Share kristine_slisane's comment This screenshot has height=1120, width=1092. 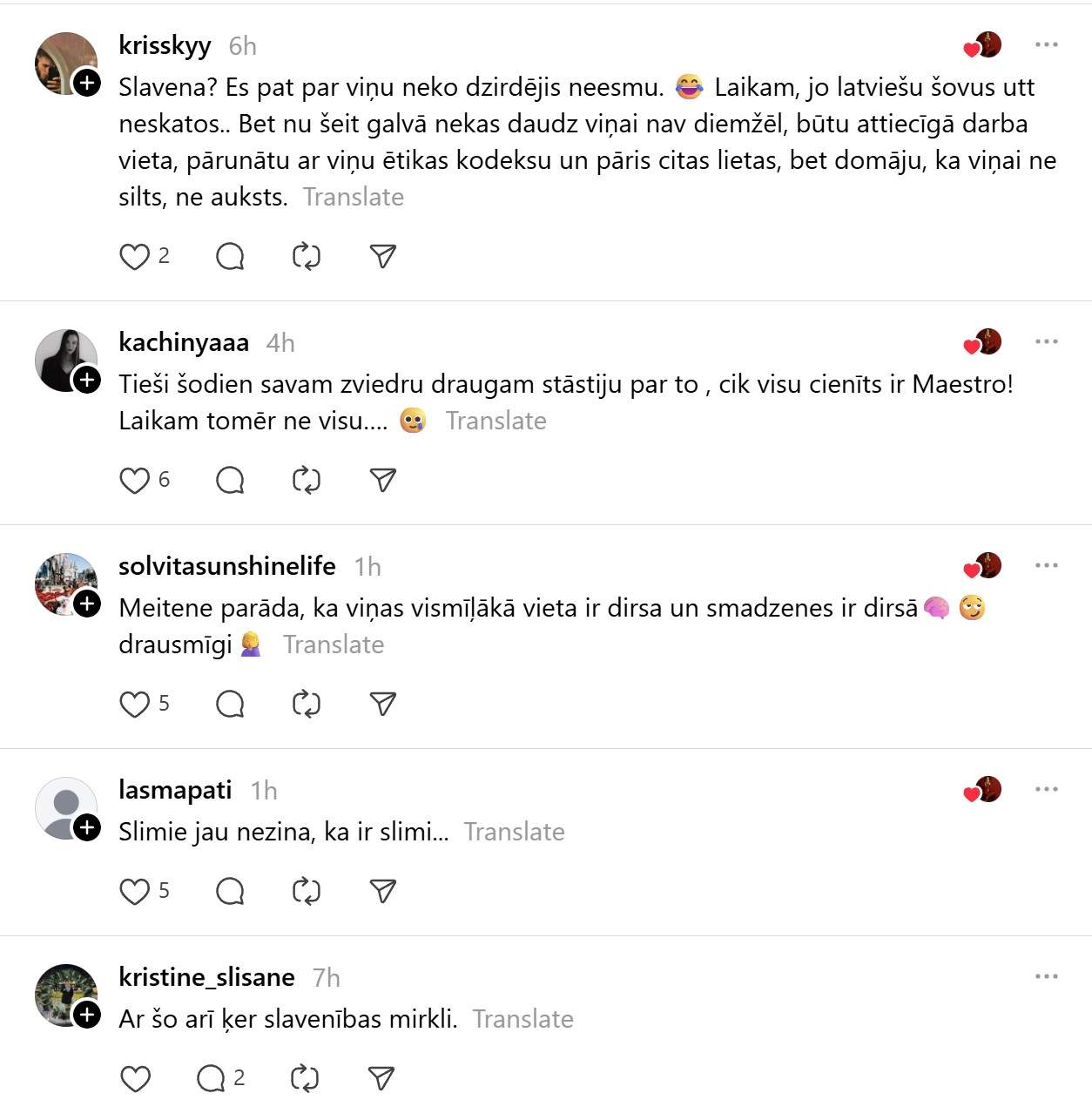[x=381, y=1079]
